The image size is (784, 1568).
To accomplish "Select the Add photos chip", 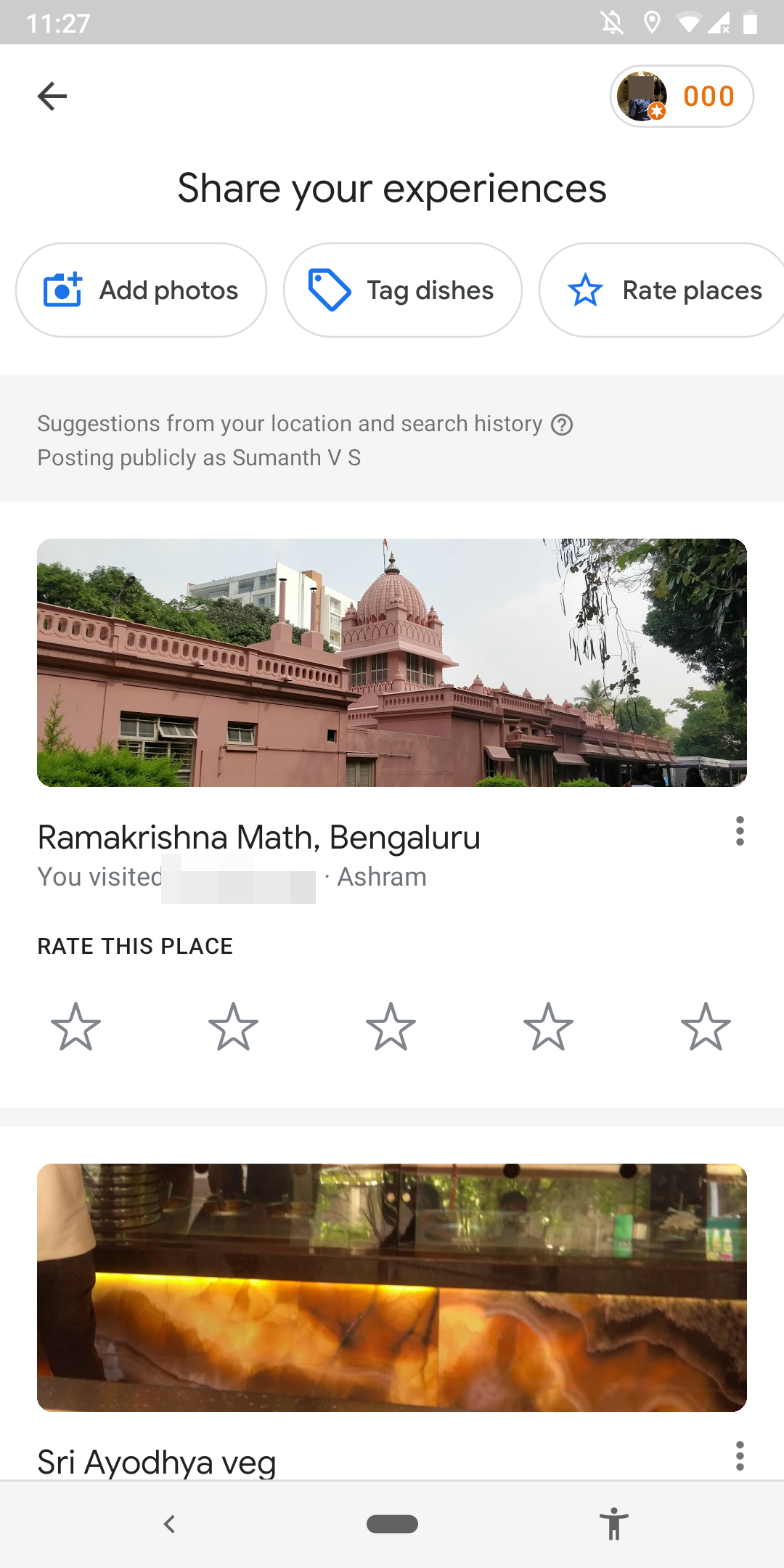I will coord(142,289).
